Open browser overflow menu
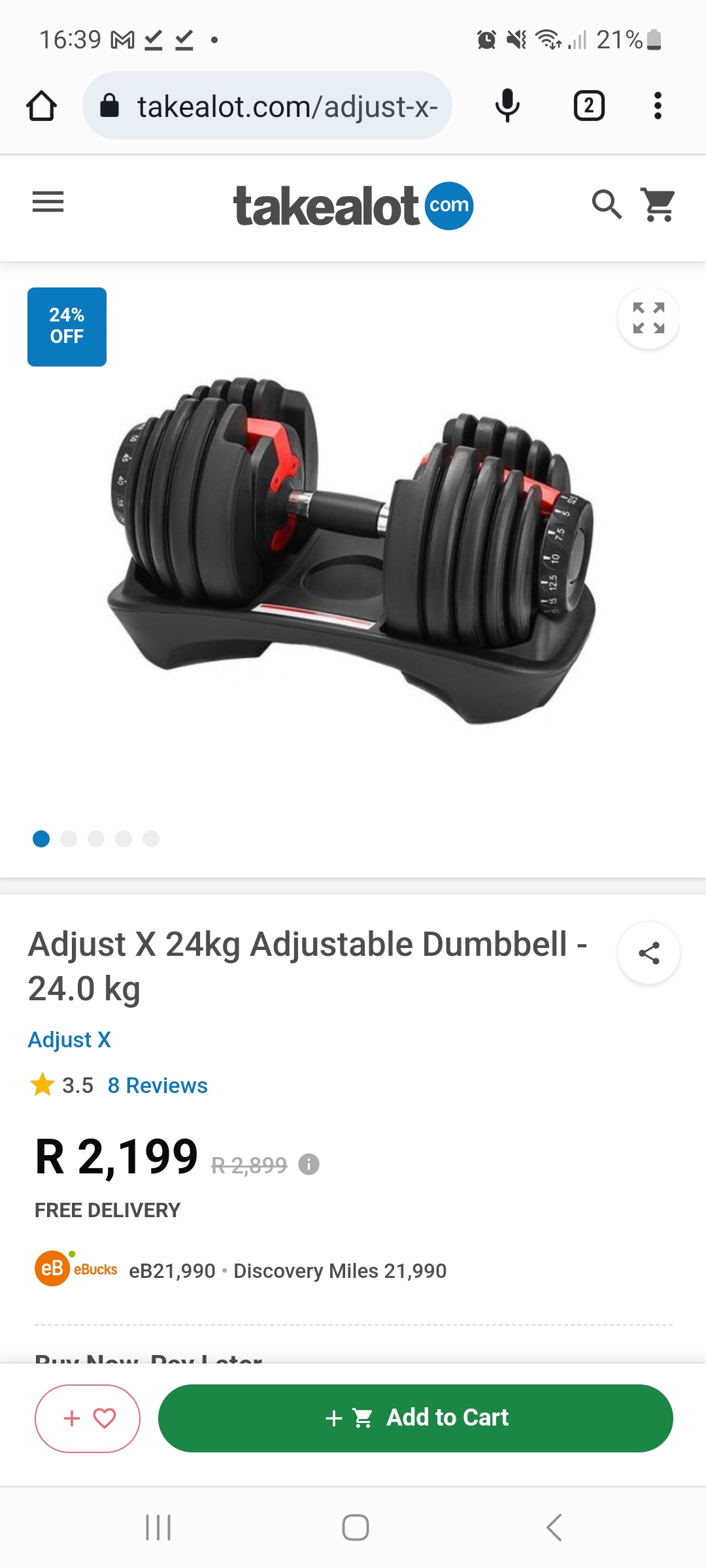Image resolution: width=706 pixels, height=1568 pixels. point(658,106)
